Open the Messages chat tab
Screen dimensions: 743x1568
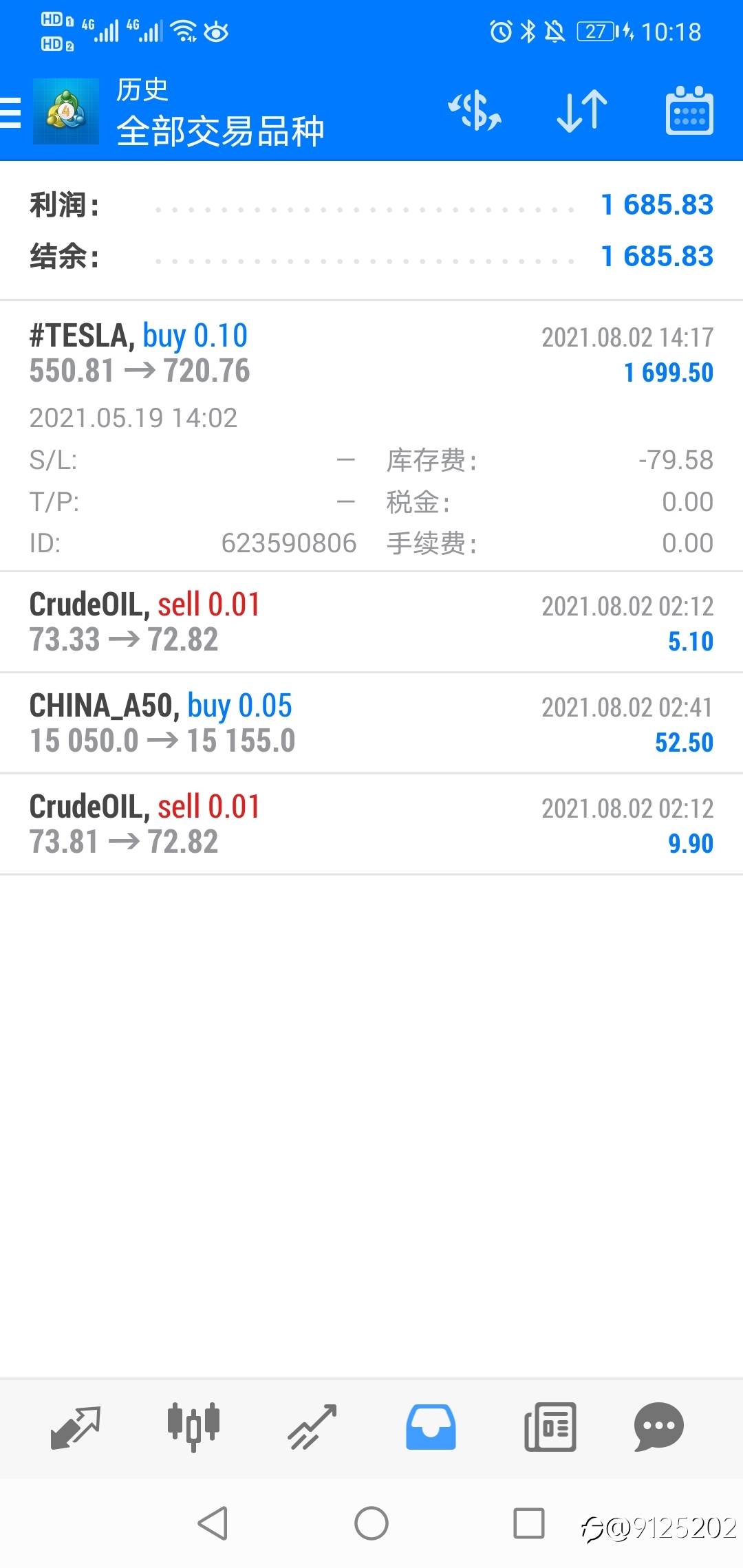(658, 1427)
